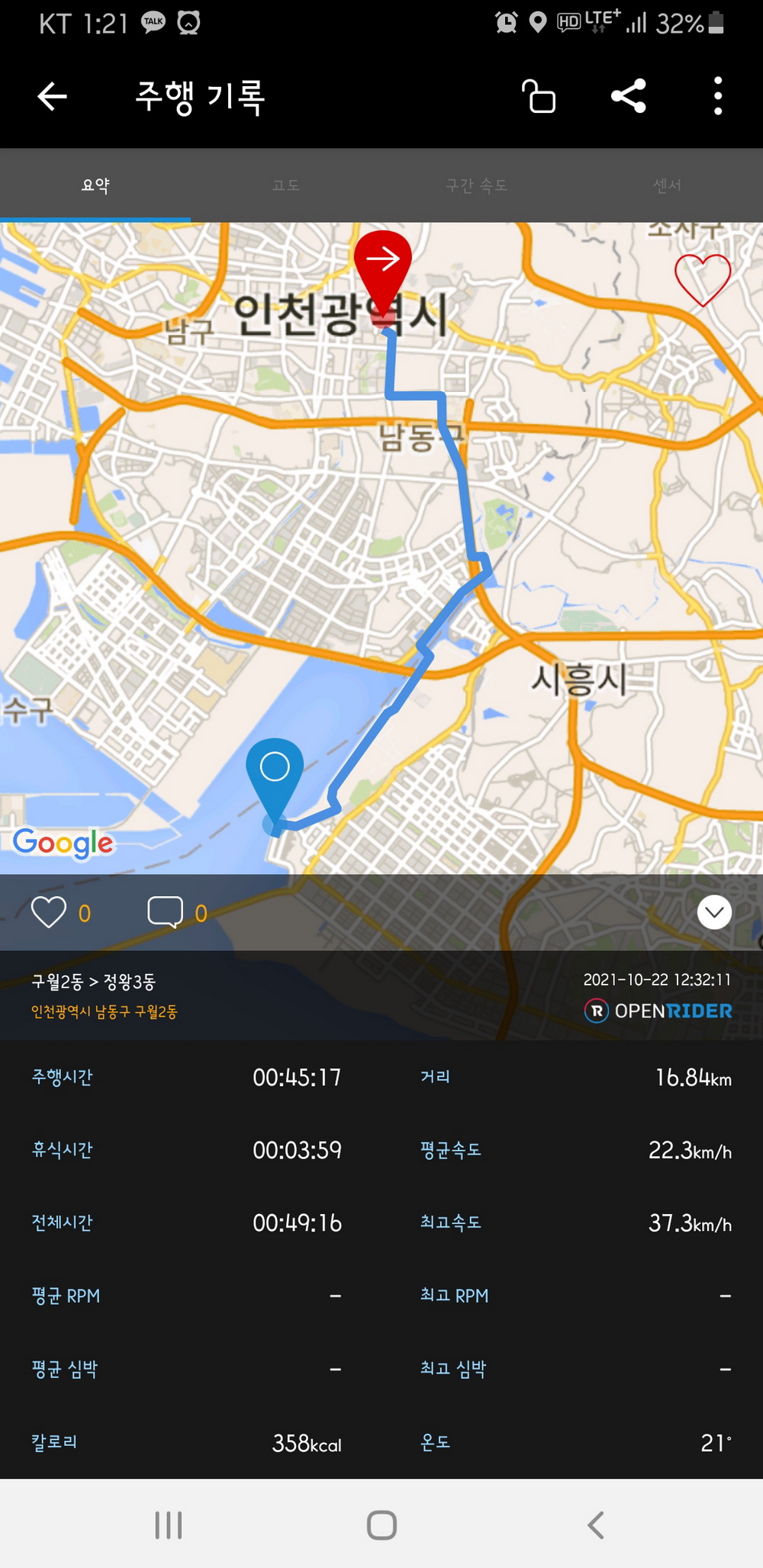Open the three-dot overflow menu
The height and width of the screenshot is (1568, 763).
(x=717, y=96)
